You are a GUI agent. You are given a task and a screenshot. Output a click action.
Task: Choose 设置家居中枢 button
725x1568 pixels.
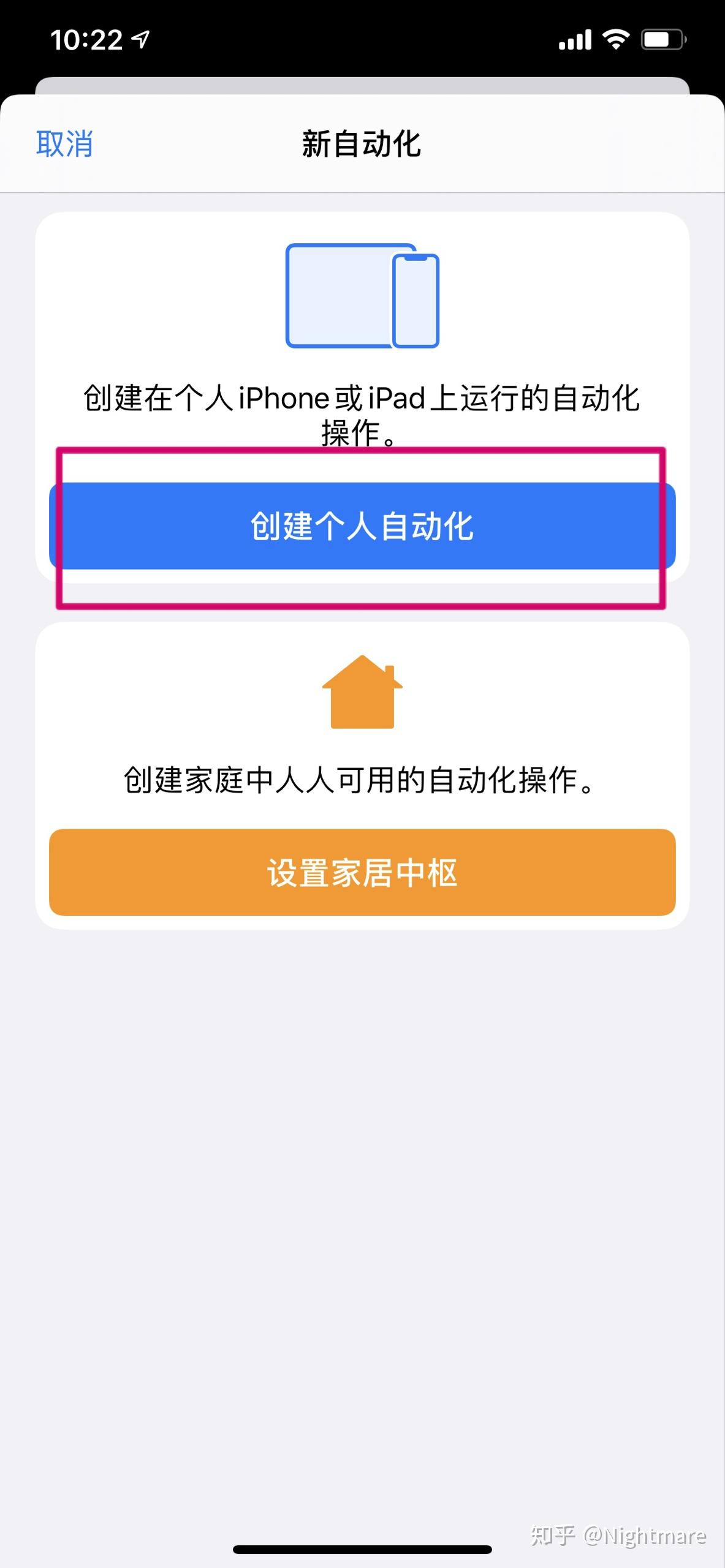(362, 872)
